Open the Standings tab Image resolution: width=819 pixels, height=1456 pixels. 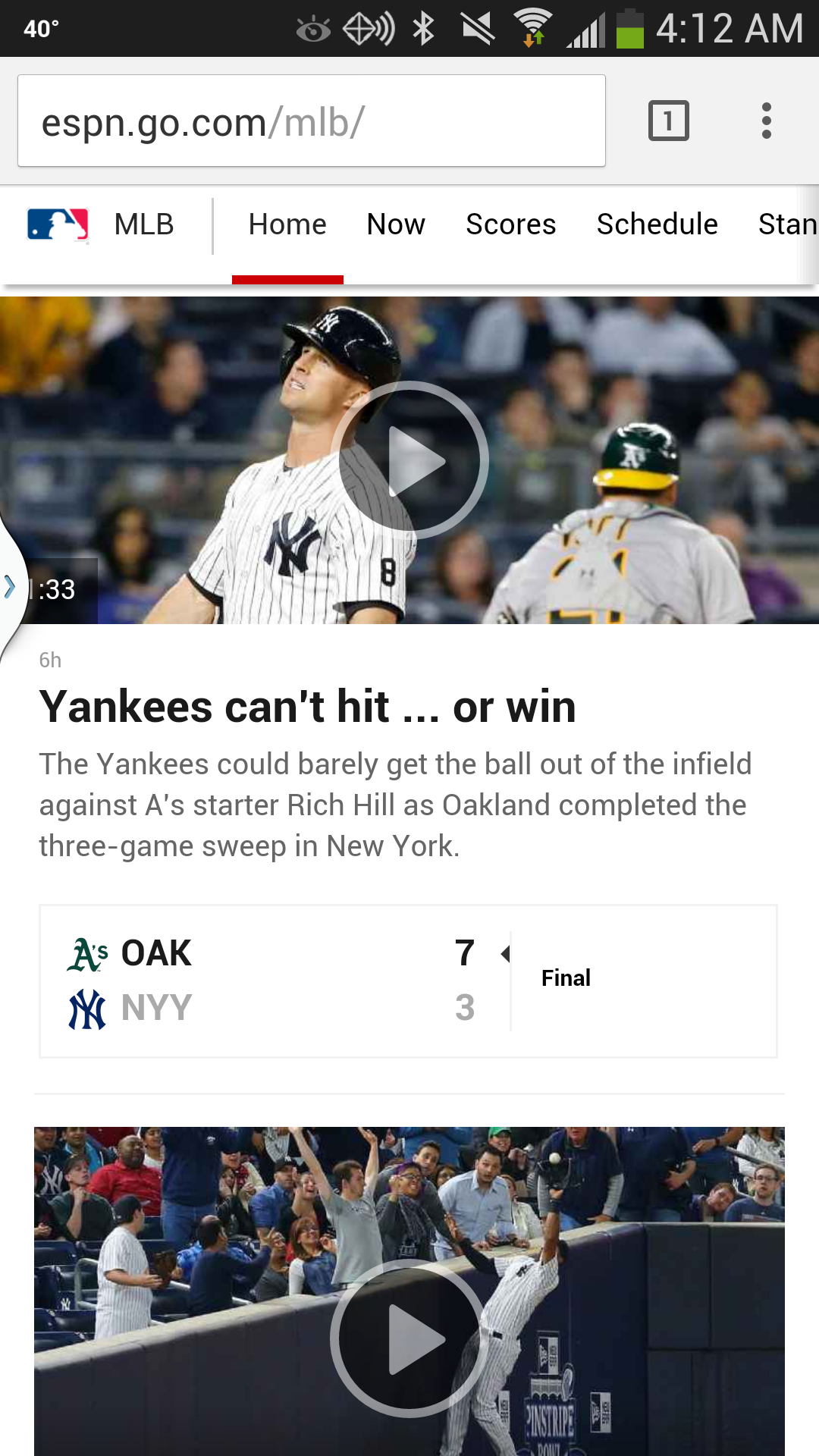pyautogui.click(x=788, y=224)
